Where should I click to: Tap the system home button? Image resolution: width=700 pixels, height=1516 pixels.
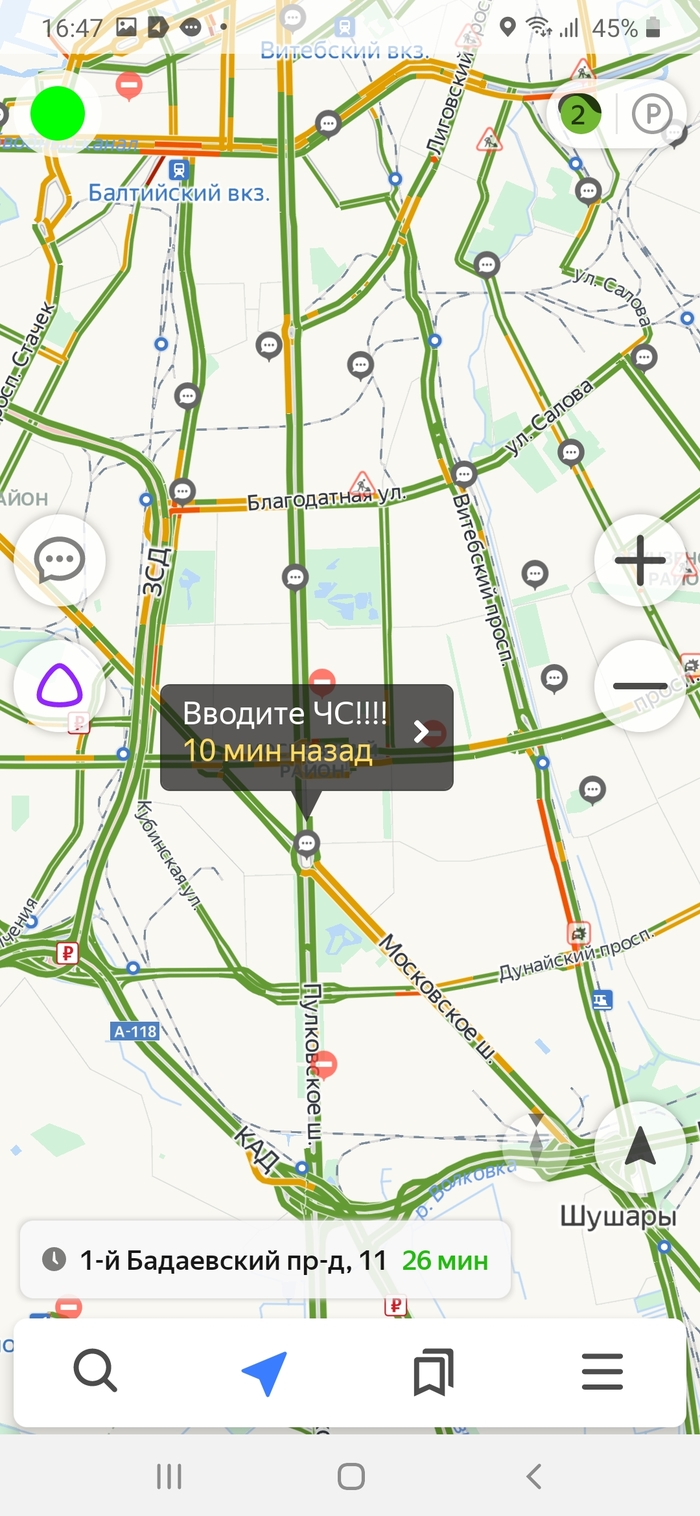point(350,1476)
